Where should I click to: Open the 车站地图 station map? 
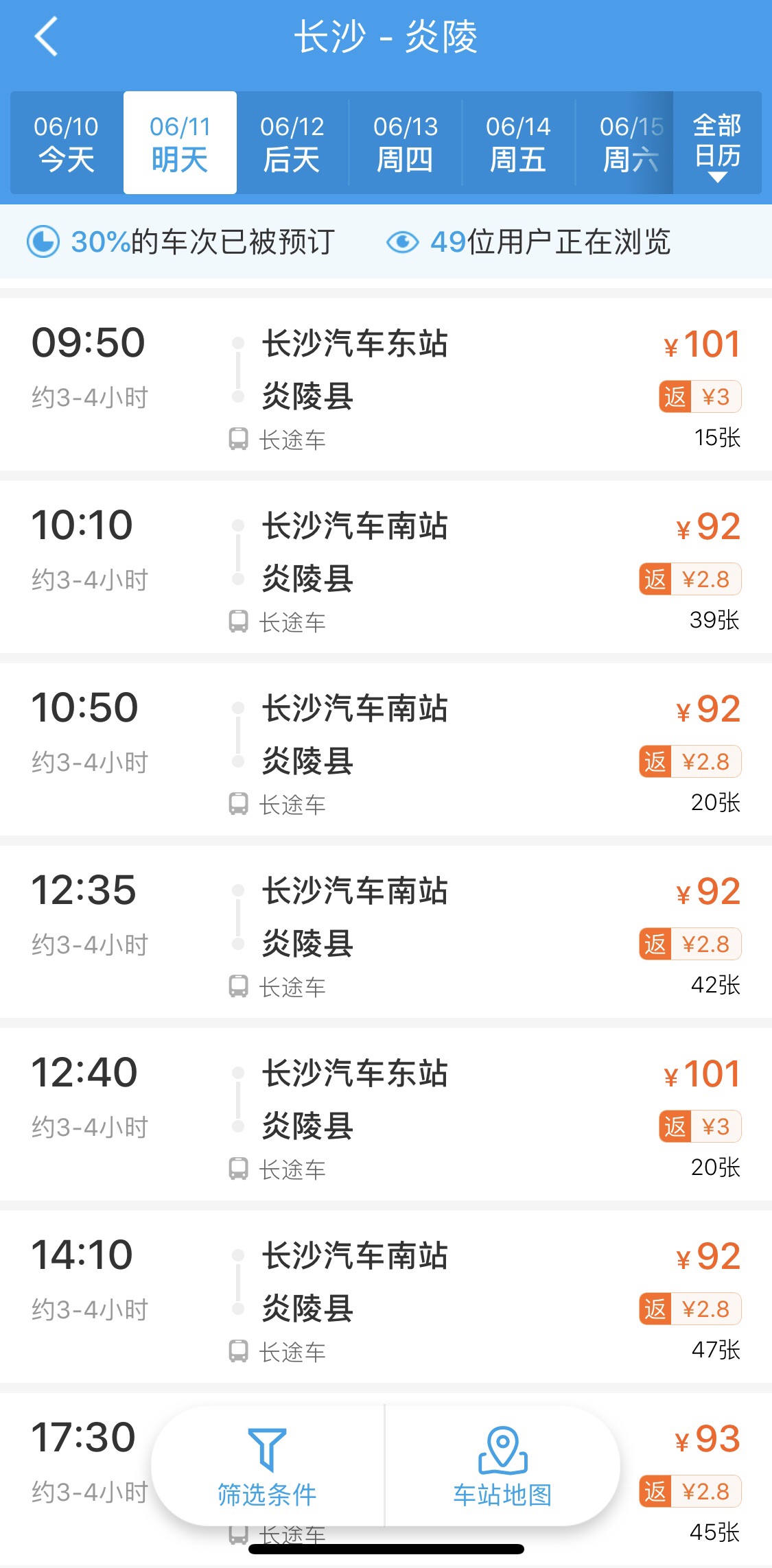coord(502,1466)
